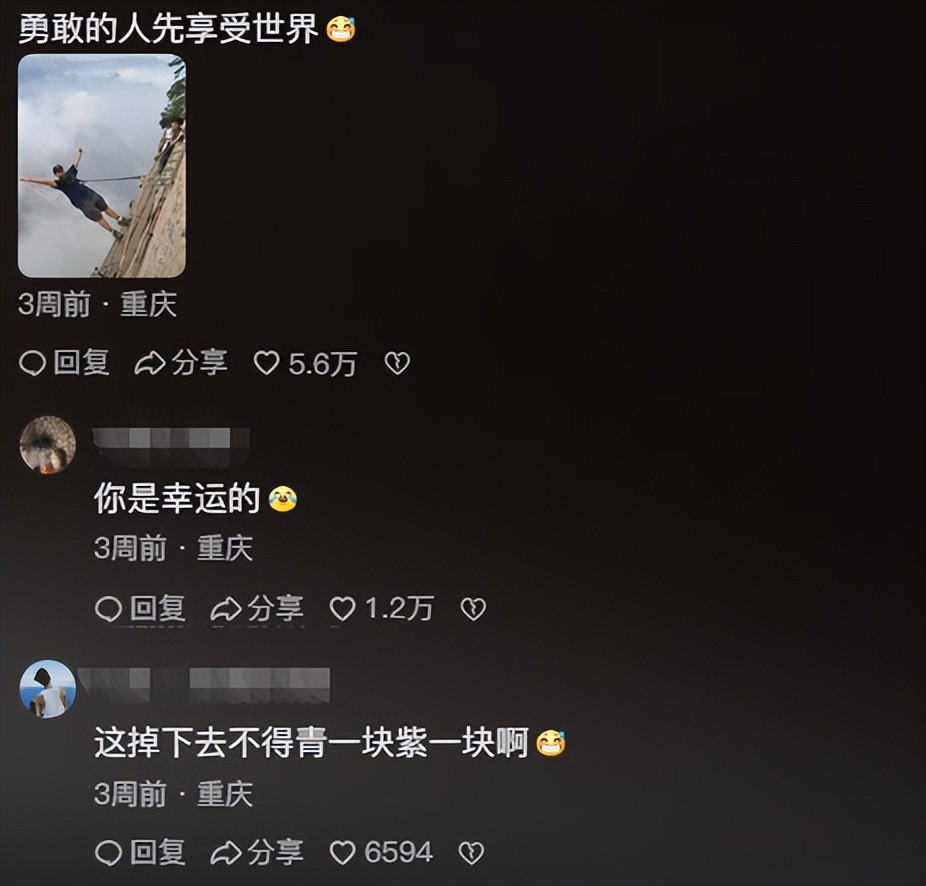This screenshot has height=886, width=926.
Task: Open avatar of 青一块紫一块 commenter
Action: pos(48,689)
